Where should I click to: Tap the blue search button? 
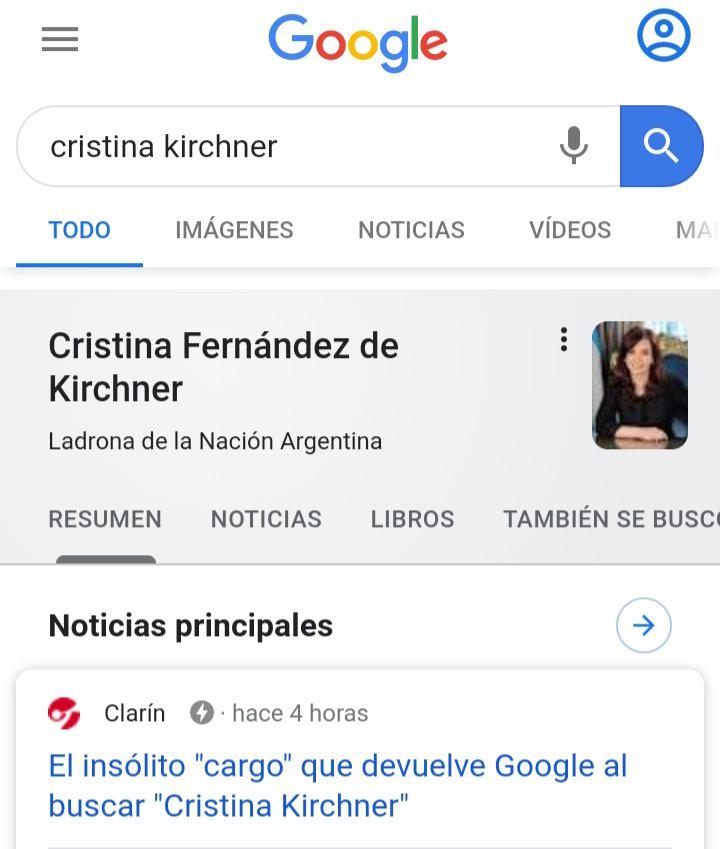[x=661, y=146]
